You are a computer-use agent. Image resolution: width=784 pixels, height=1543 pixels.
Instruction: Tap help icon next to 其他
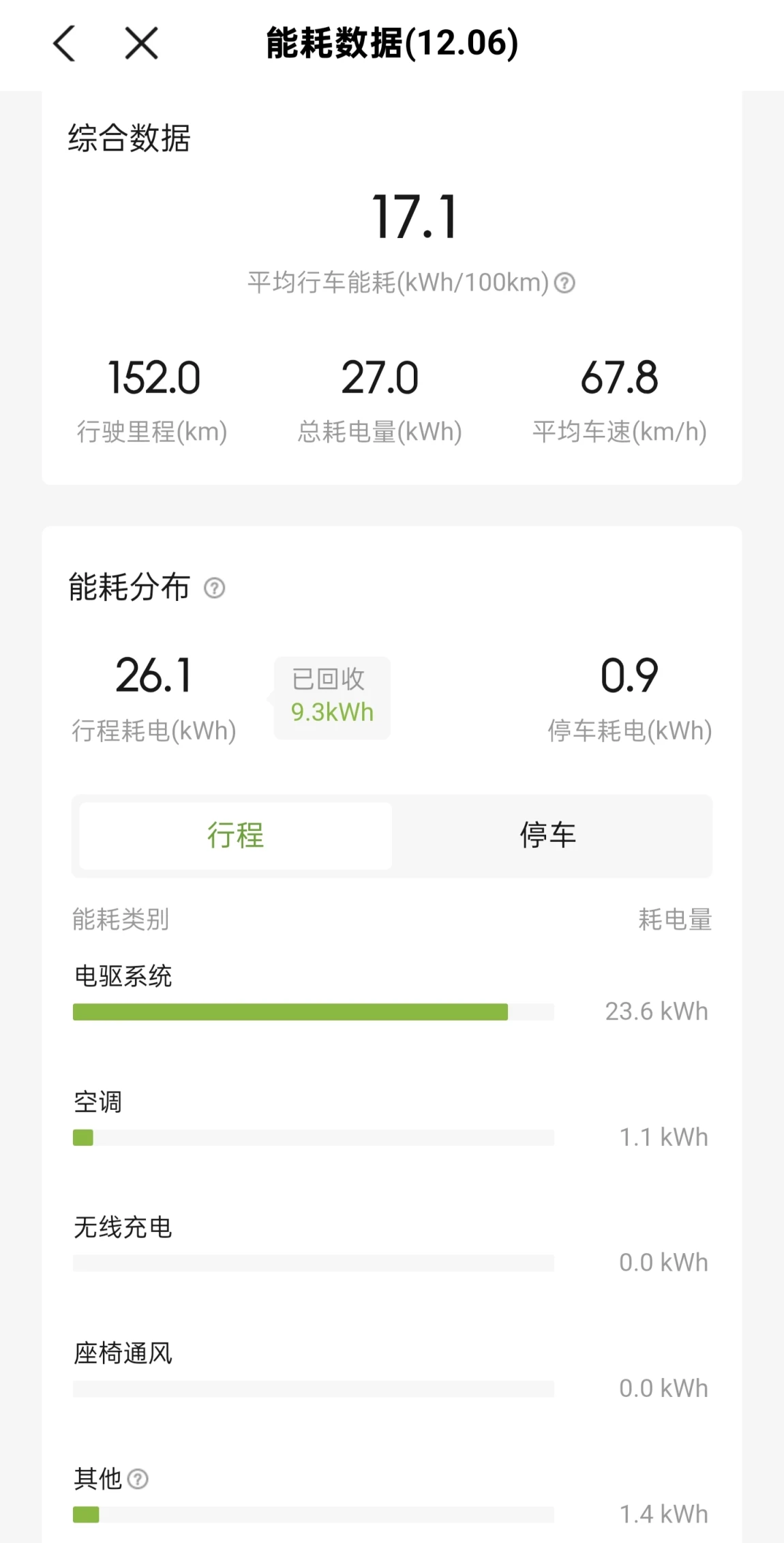(x=138, y=1479)
